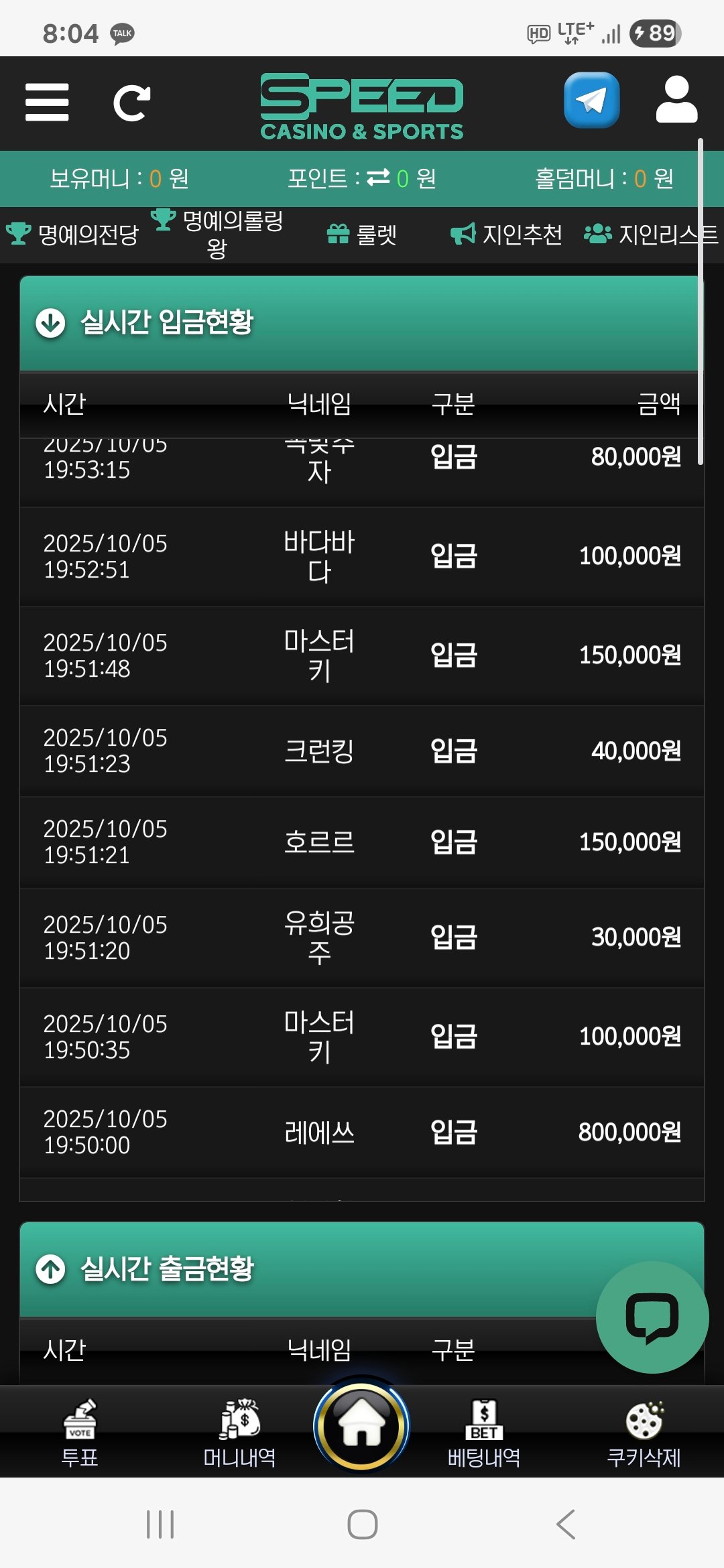Convert points using the swap arrows
Viewport: 724px width, 1568px height.
pos(378,178)
